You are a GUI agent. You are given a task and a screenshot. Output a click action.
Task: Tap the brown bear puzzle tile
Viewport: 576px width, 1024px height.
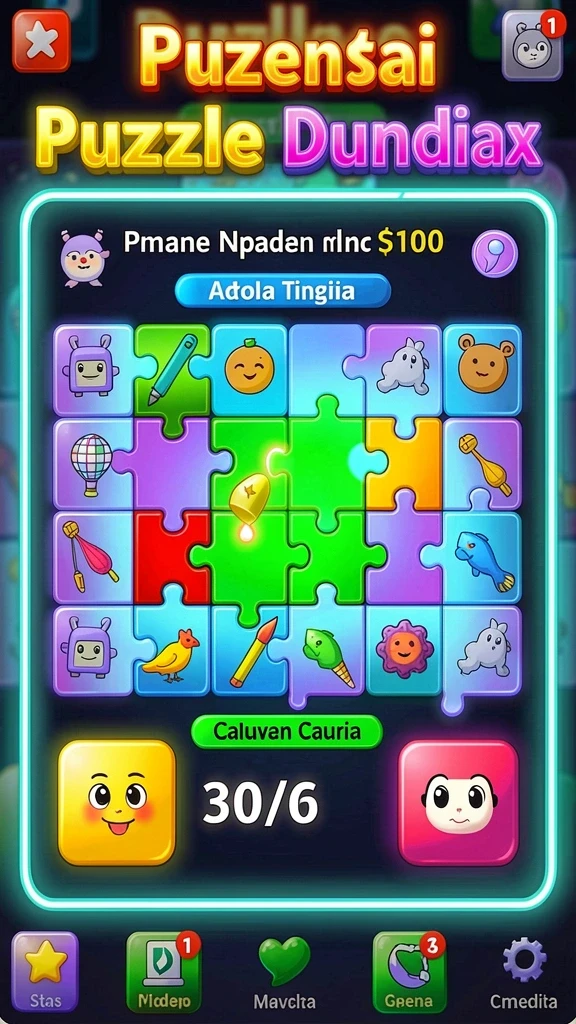(x=483, y=370)
